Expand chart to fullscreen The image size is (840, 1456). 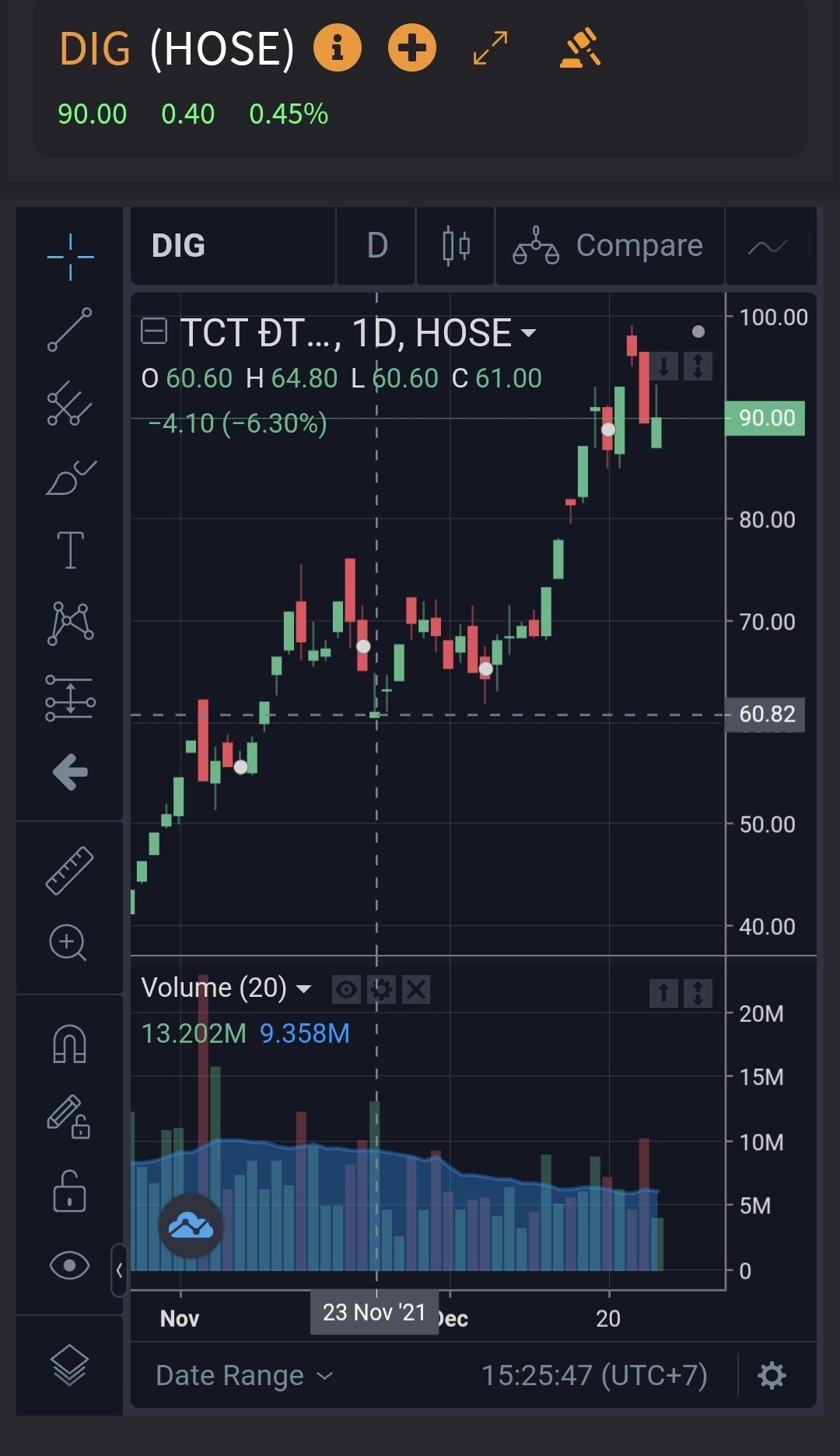point(490,48)
